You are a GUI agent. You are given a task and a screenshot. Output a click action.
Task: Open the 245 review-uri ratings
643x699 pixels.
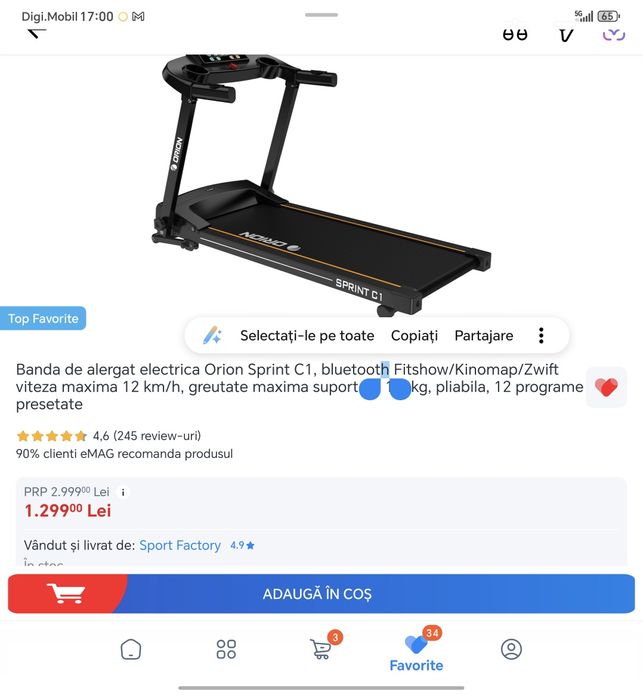pyautogui.click(x=156, y=436)
